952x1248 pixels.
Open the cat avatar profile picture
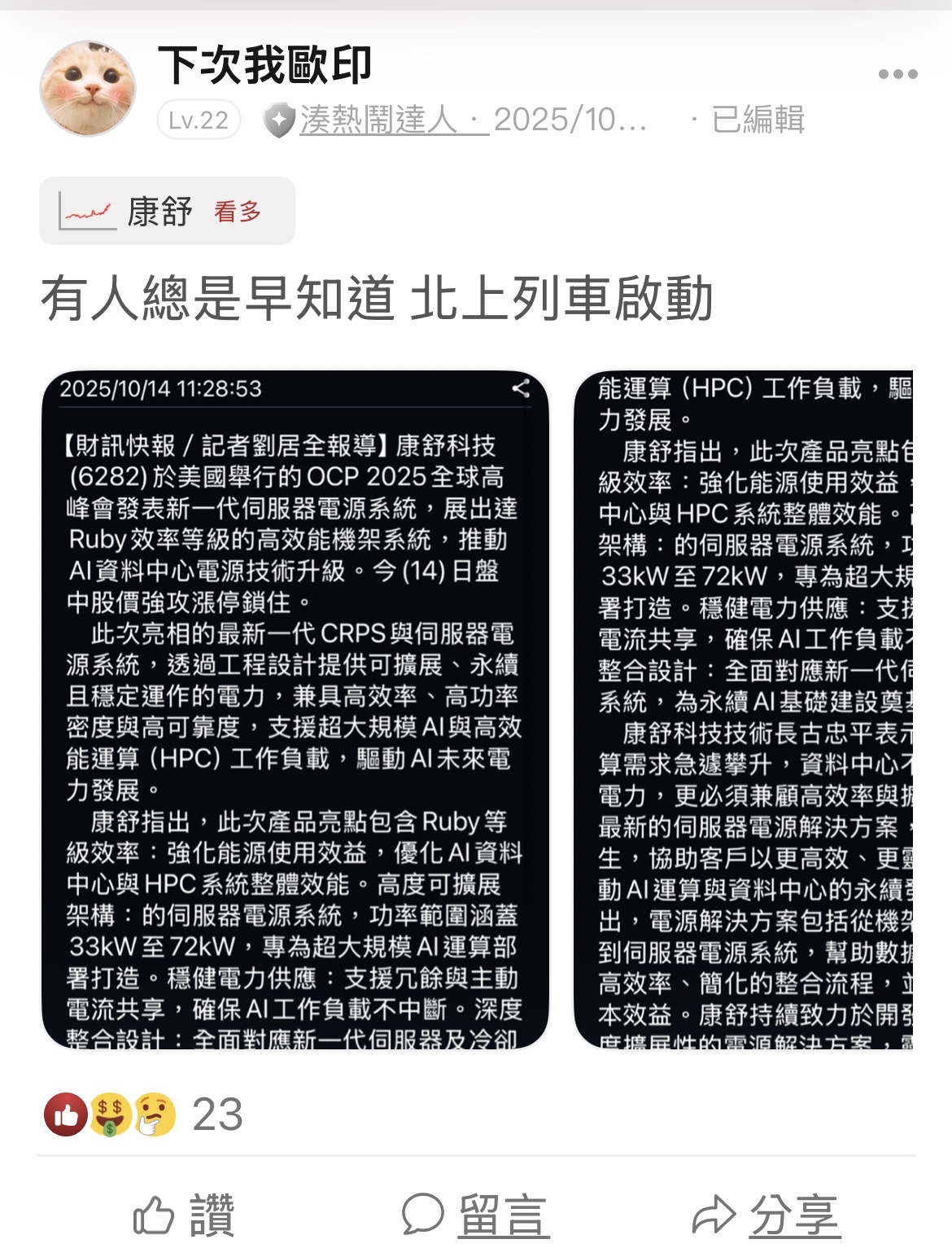coord(88,88)
